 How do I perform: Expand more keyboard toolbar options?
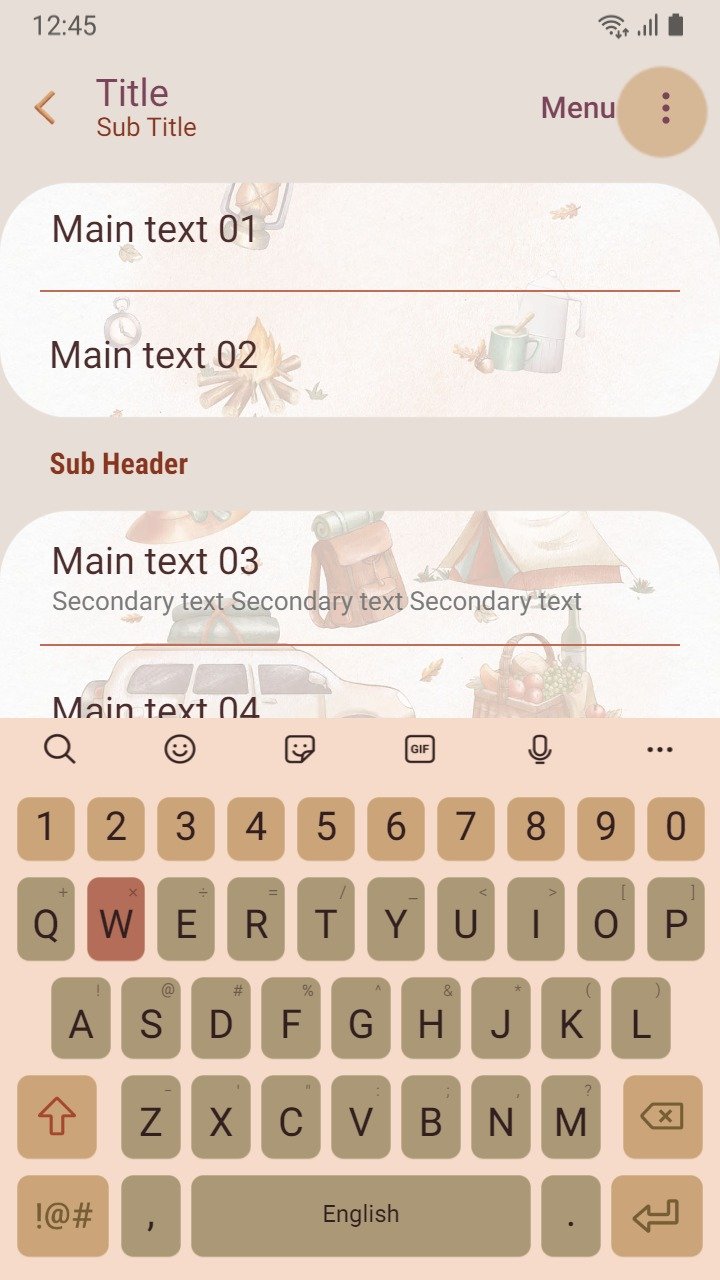(x=660, y=749)
